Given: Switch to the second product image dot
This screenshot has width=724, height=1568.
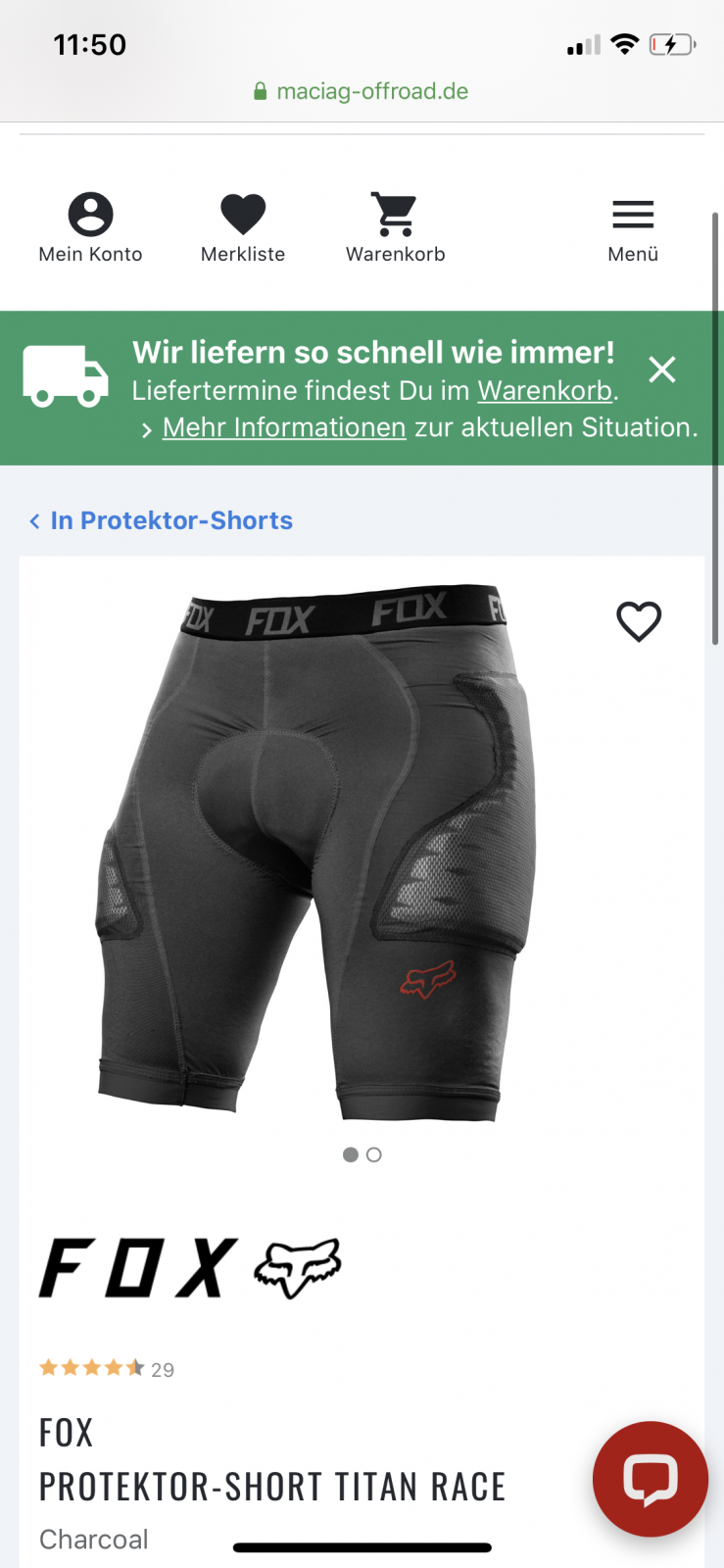Looking at the screenshot, I should click(374, 1154).
